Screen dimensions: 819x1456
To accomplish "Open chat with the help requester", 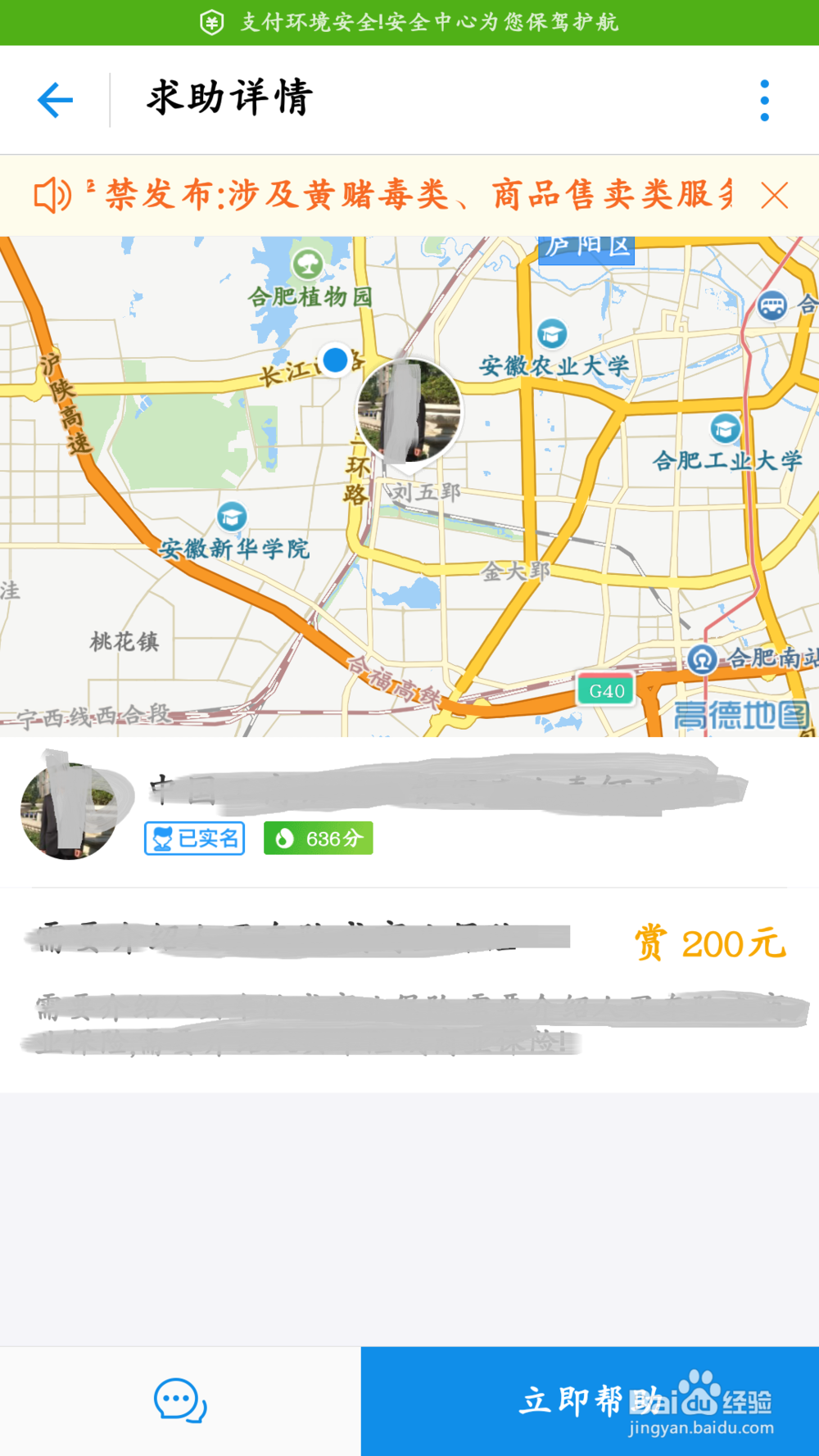I will click(180, 1400).
